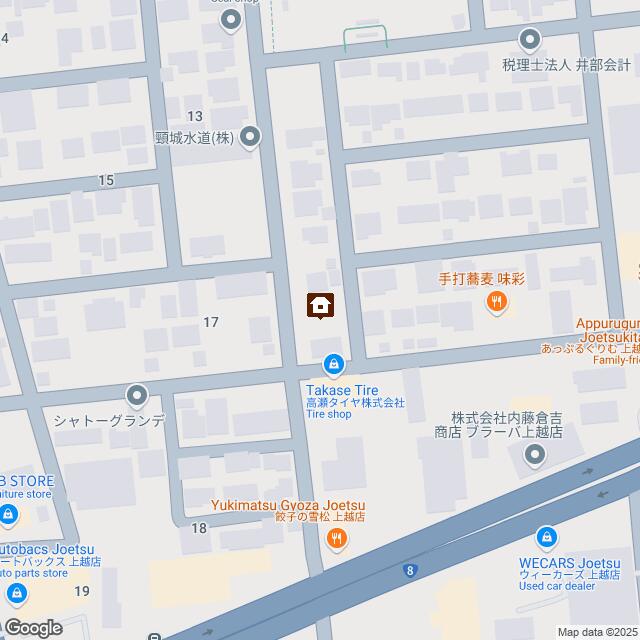
Task: Tap the brown home marker
Action: 320,305
